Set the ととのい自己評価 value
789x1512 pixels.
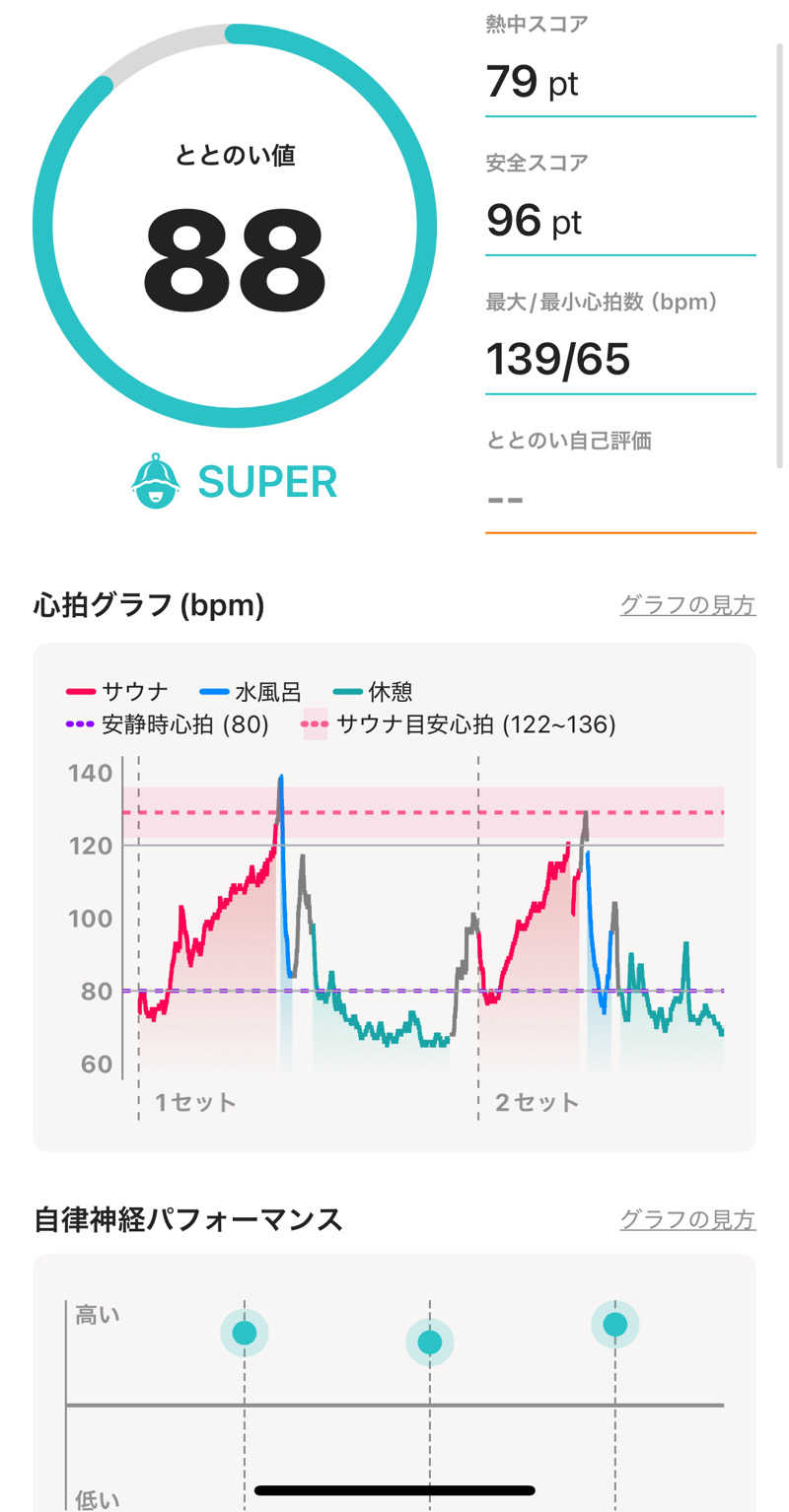(619, 497)
